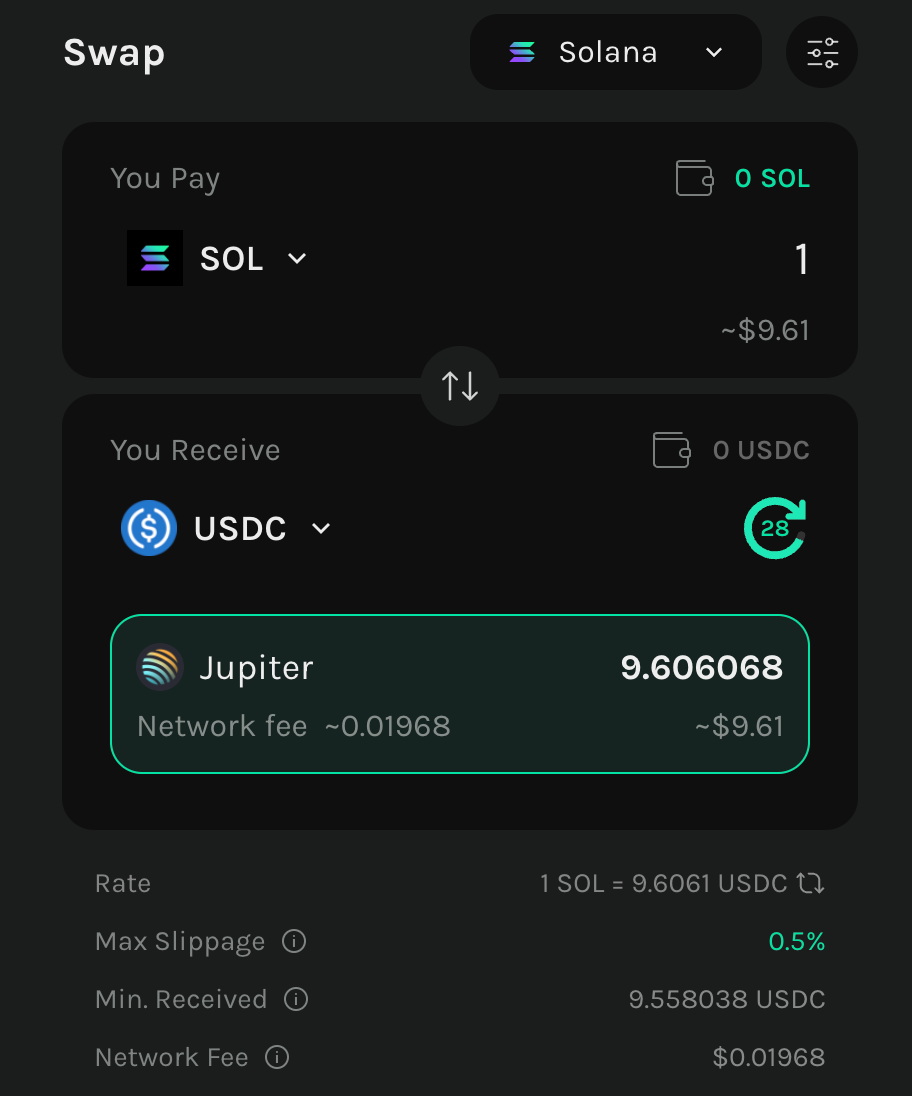Select the Jupiter route card
Viewport: 912px width, 1096px height.
(459, 693)
